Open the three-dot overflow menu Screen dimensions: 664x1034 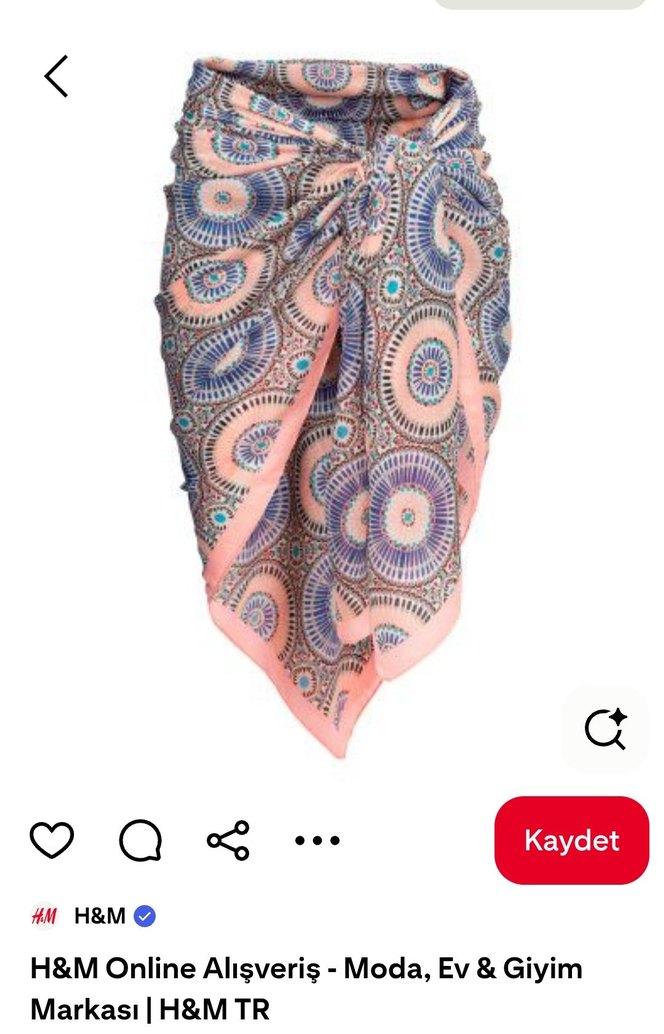click(317, 840)
